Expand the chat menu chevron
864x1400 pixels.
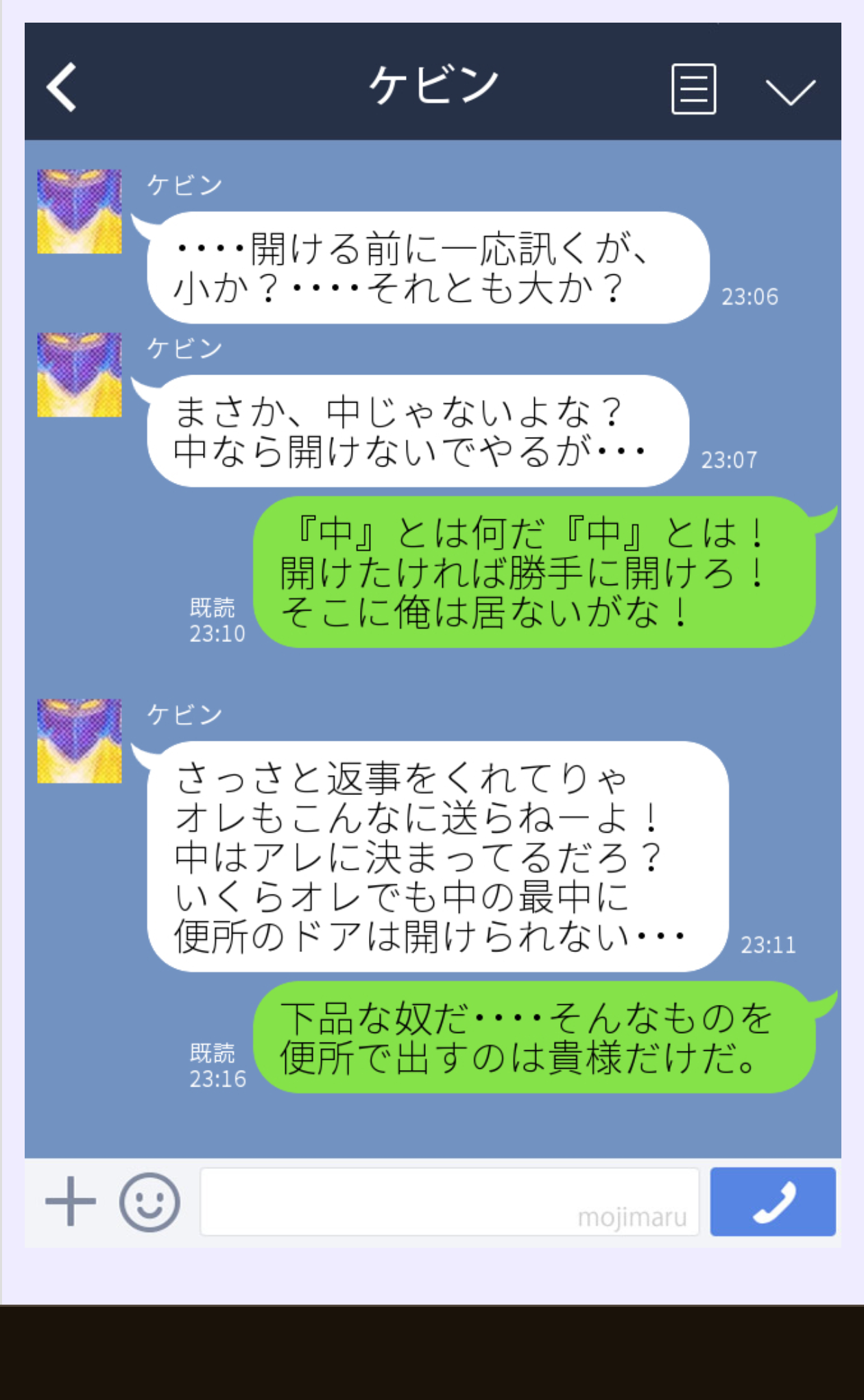[790, 91]
